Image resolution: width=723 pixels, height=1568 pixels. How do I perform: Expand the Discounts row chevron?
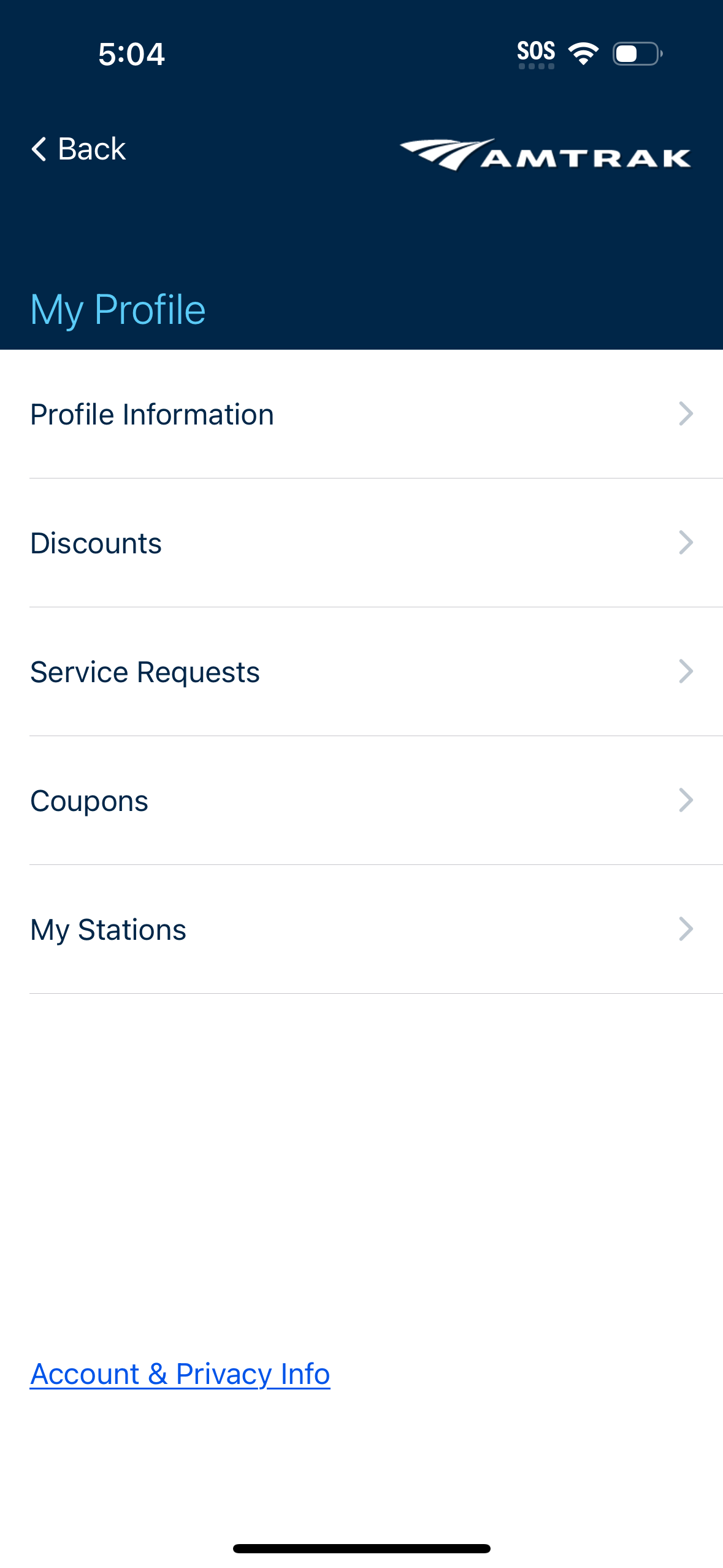click(x=685, y=543)
